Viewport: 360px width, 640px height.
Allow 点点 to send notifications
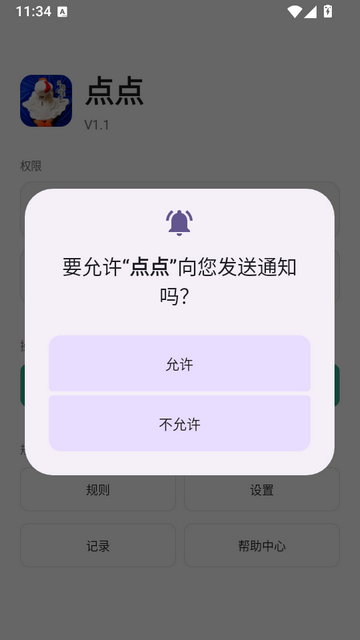click(x=180, y=363)
